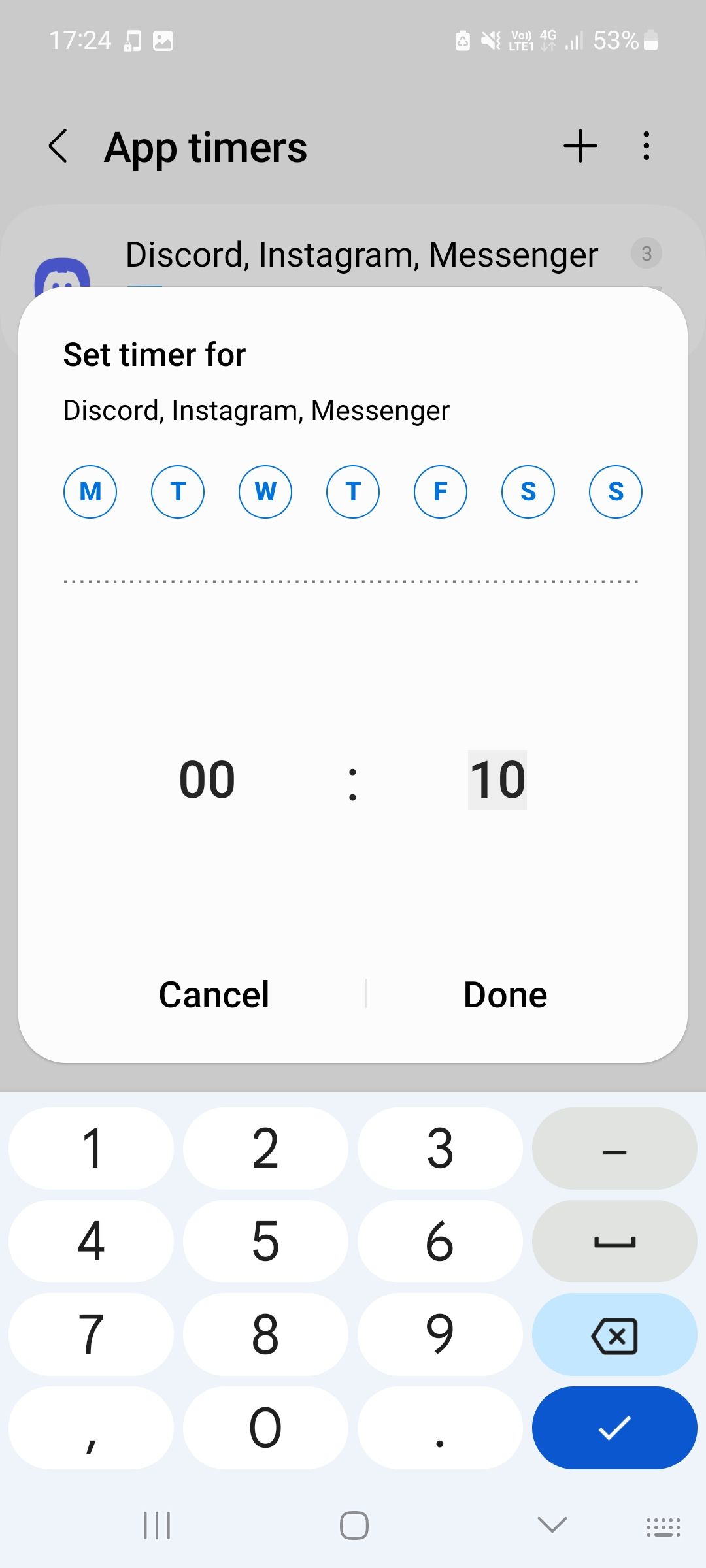The height and width of the screenshot is (1568, 706).
Task: Tap the back arrow next to App timers
Action: 58,146
